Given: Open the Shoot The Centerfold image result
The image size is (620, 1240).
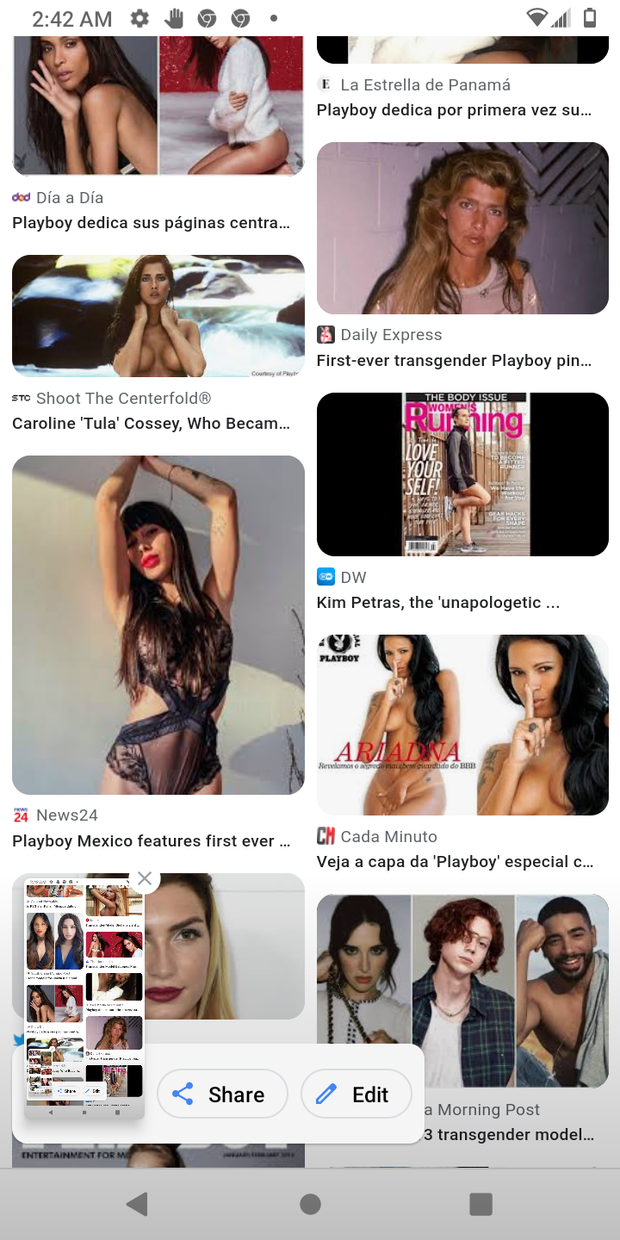Looking at the screenshot, I should tap(158, 316).
